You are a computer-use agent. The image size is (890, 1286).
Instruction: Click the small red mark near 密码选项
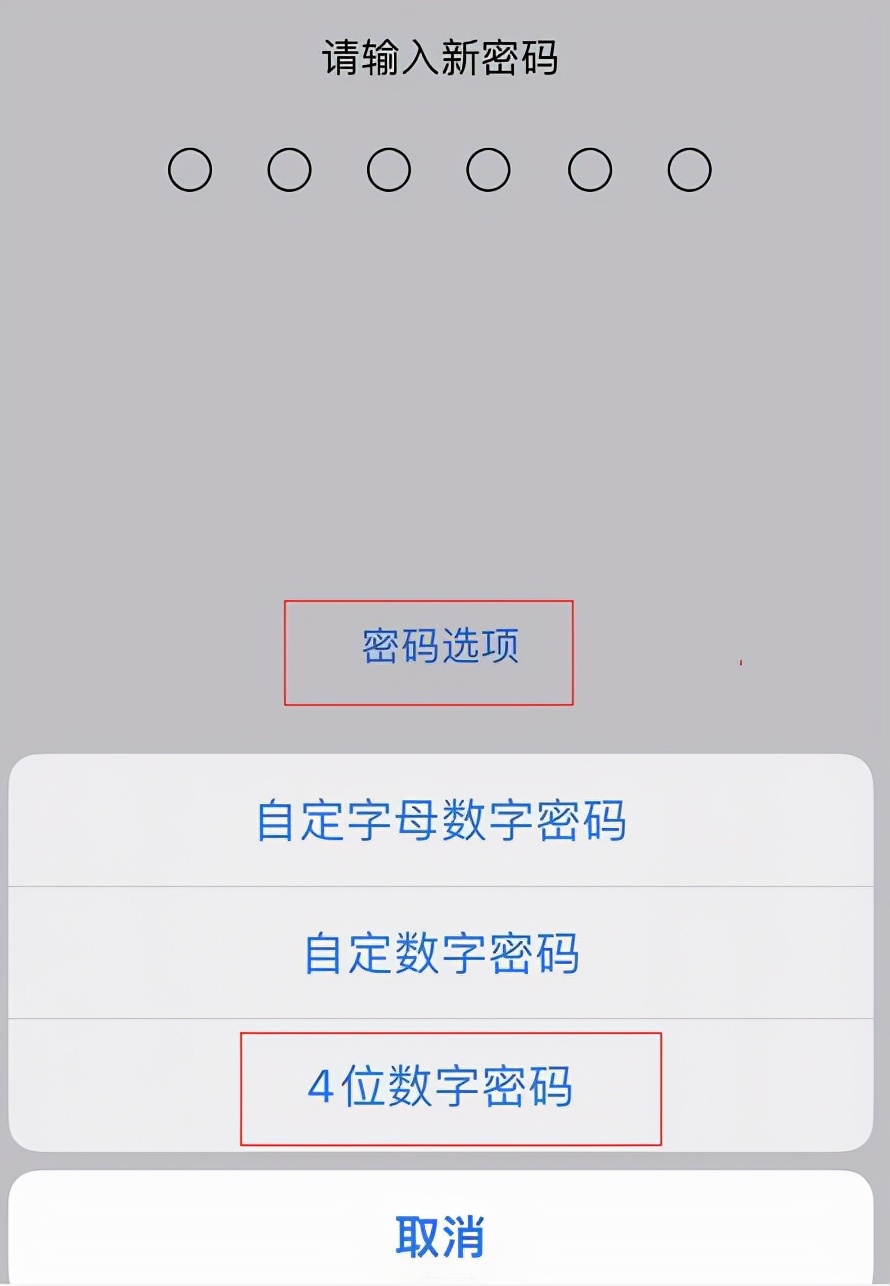[x=740, y=660]
